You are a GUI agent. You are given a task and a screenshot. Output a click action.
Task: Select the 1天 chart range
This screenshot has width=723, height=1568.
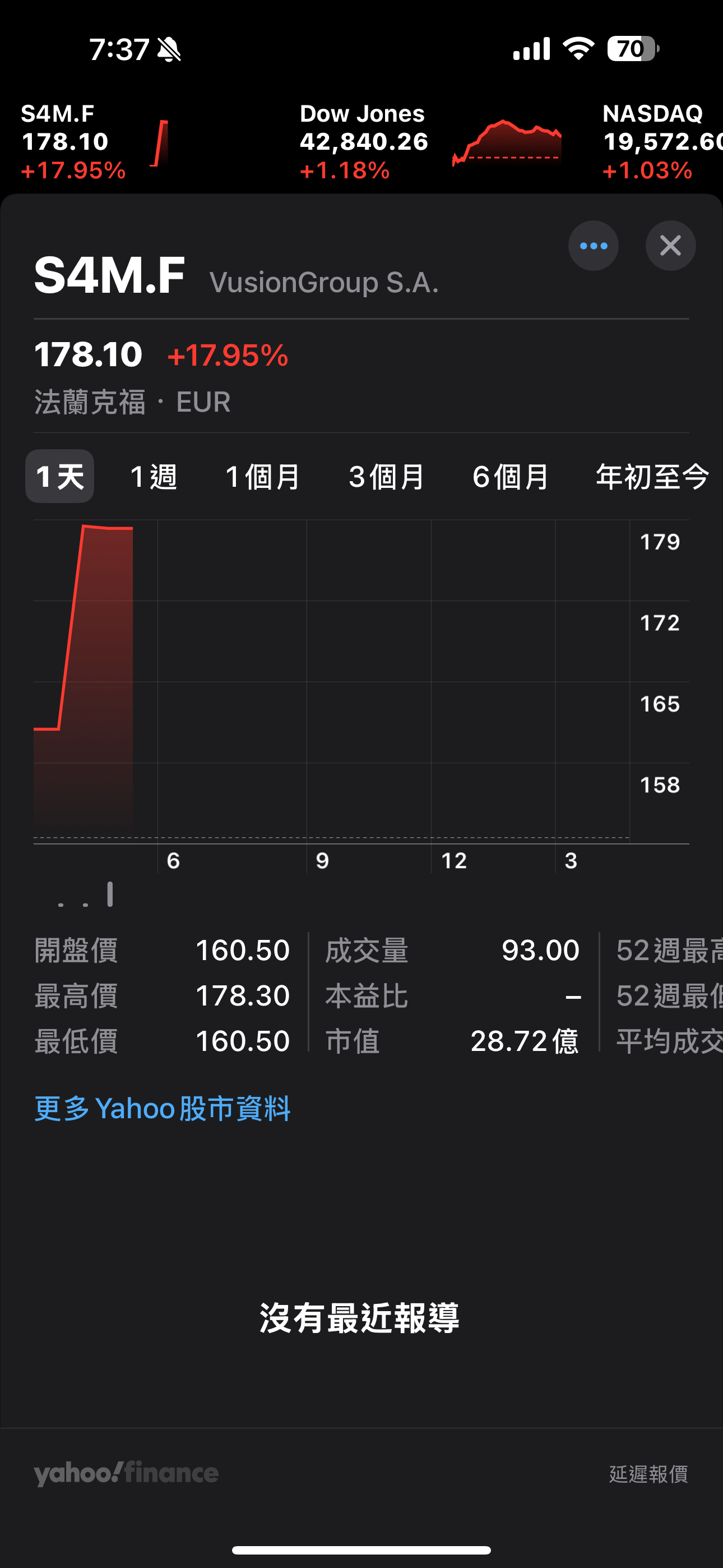point(59,476)
